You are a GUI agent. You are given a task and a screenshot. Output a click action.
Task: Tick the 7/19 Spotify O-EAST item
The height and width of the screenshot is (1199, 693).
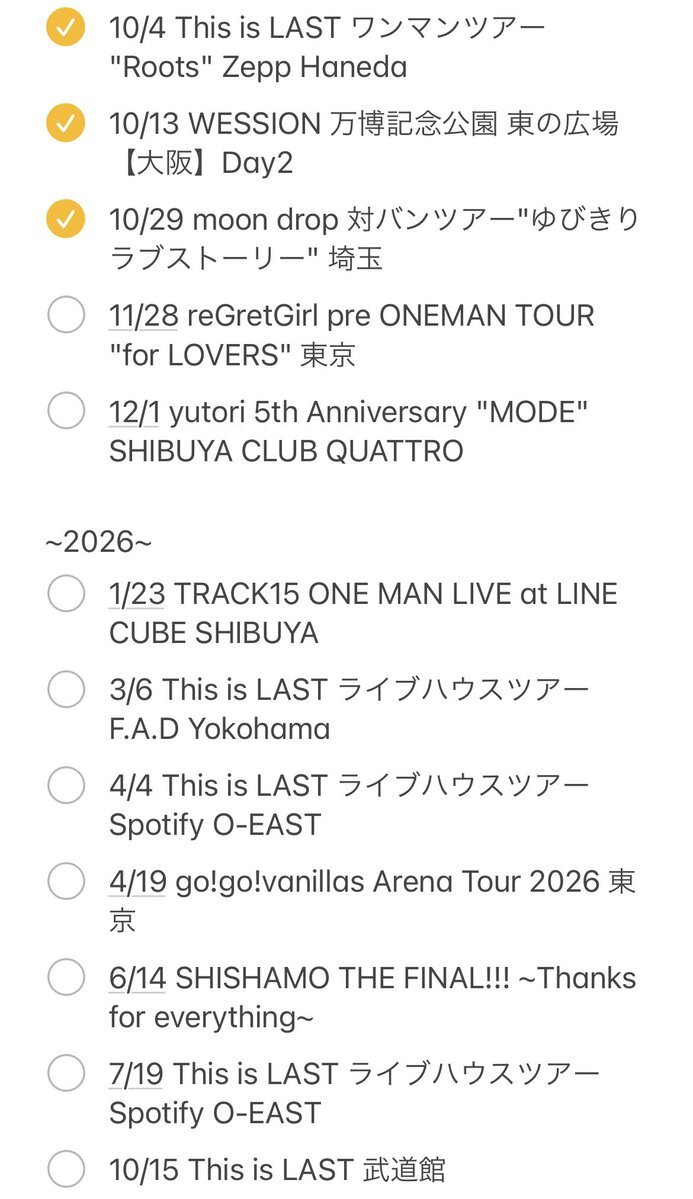[66, 1074]
